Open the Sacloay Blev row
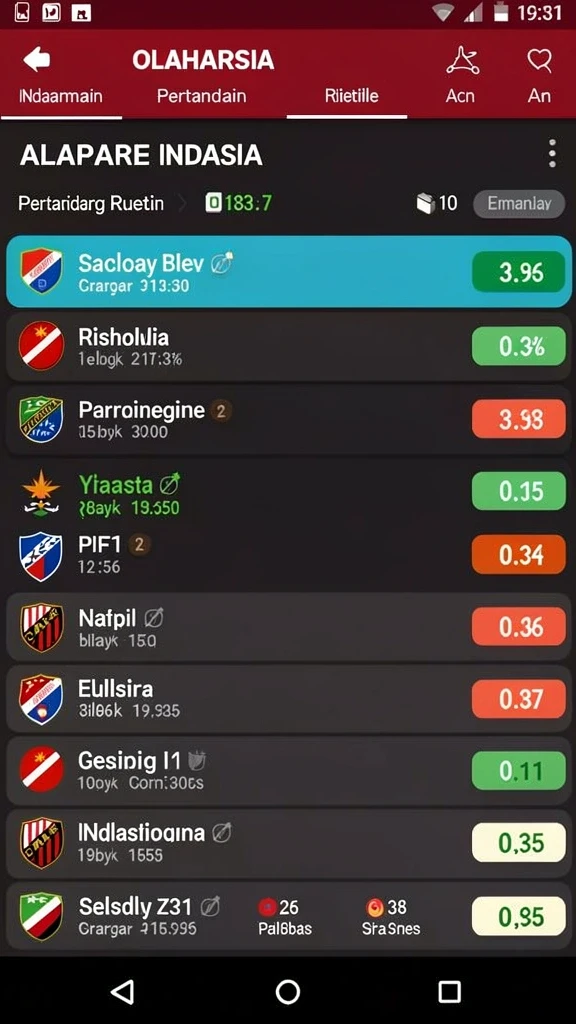Screen dimensions: 576x1024 tap(289, 272)
